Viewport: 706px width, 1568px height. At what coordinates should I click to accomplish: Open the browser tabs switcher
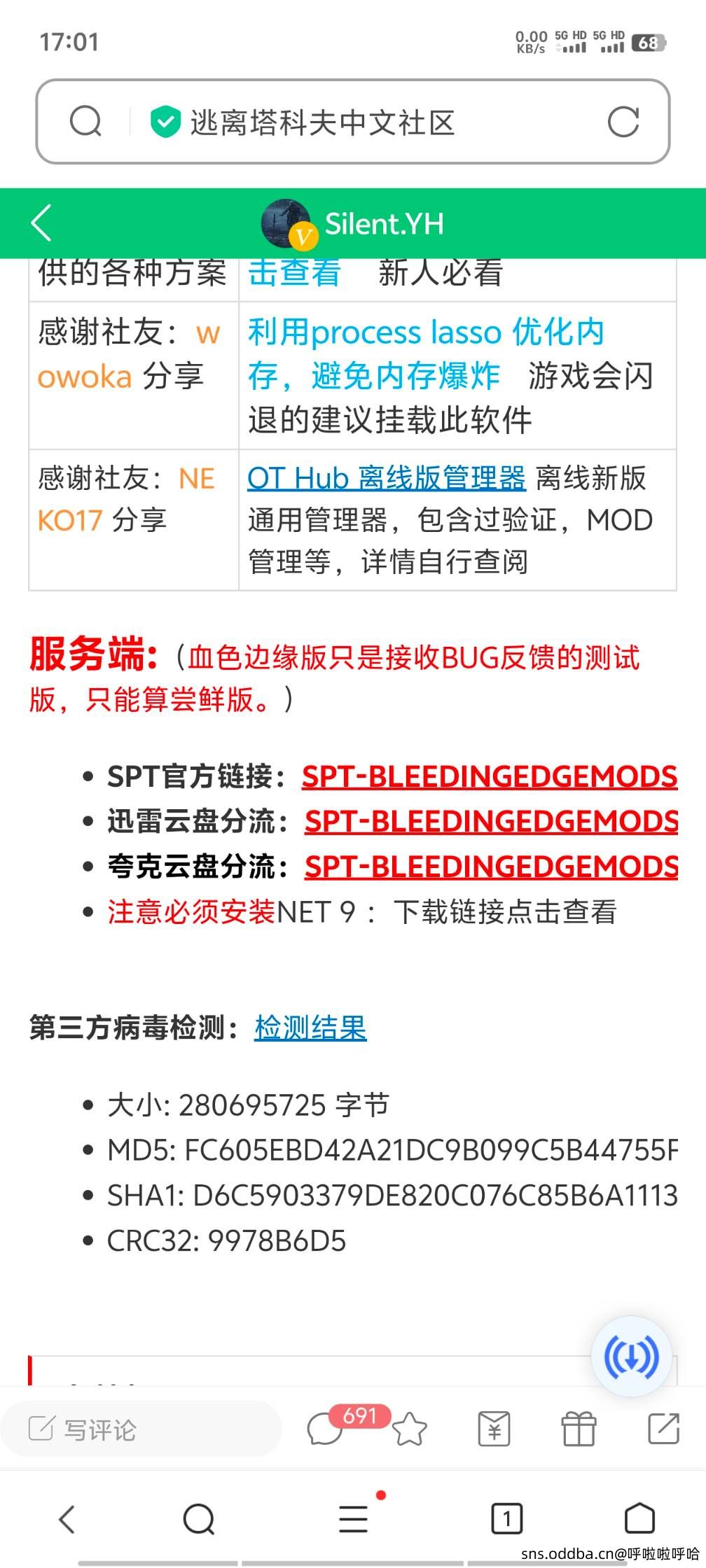tap(506, 1519)
